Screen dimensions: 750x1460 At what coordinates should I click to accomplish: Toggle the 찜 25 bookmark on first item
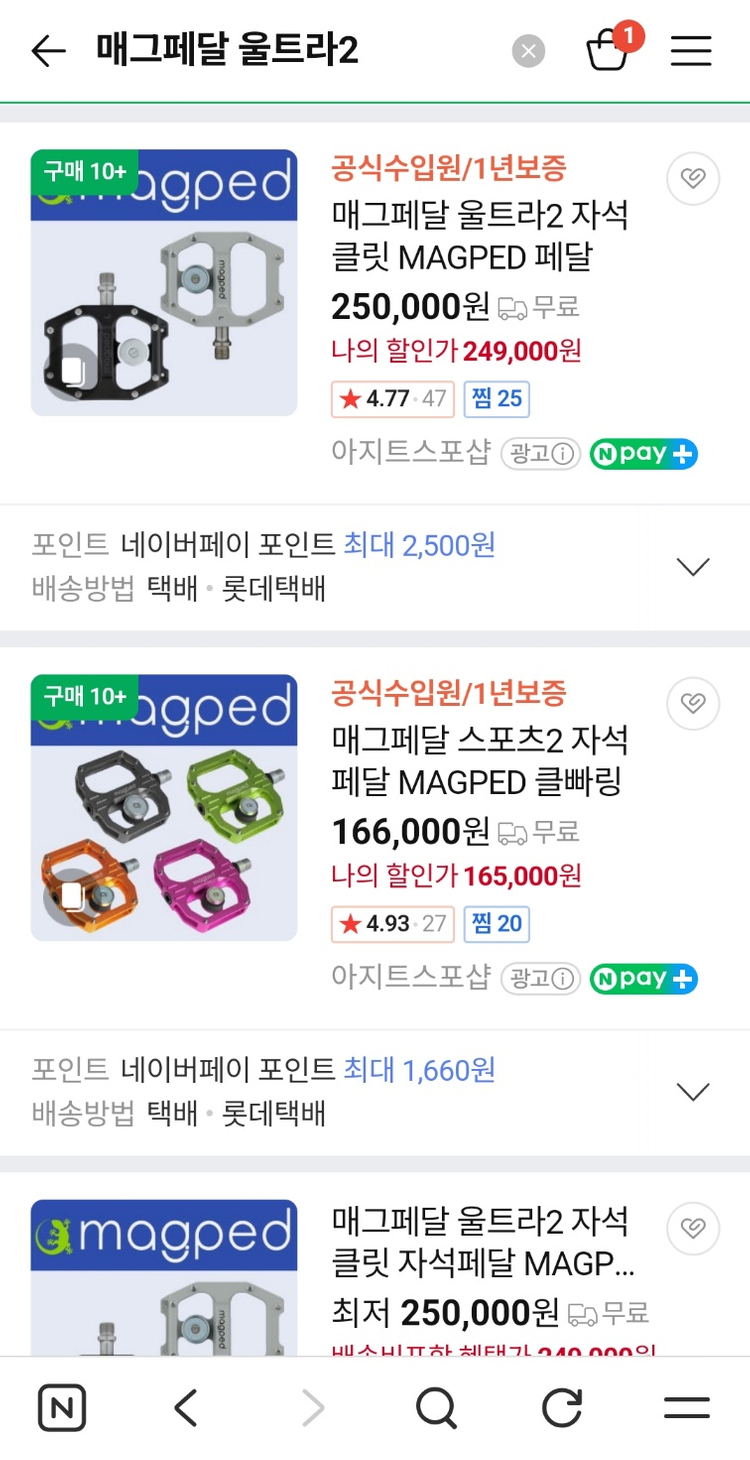(496, 399)
